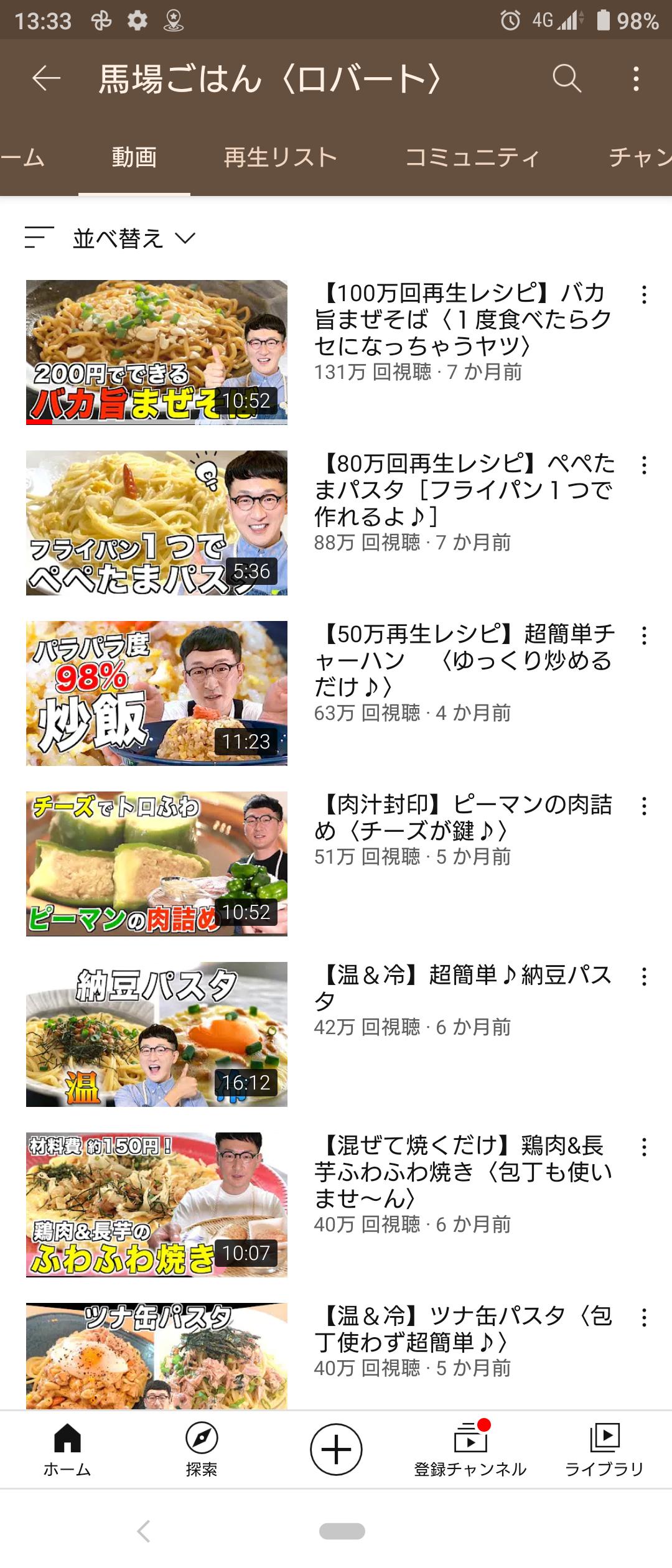Viewport: 672px width, 1568px height.
Task: Play the ピーマンの肉詰め video
Action: point(157,864)
